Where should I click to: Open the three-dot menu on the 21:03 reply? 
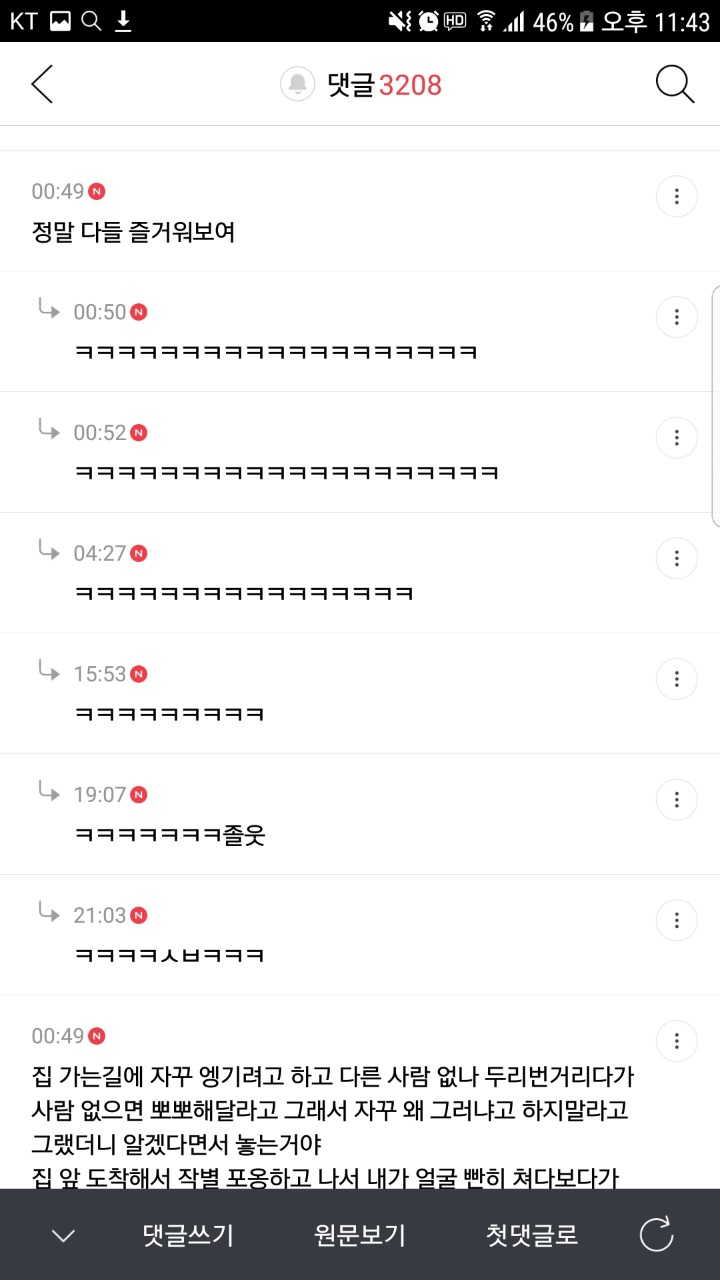click(x=677, y=920)
